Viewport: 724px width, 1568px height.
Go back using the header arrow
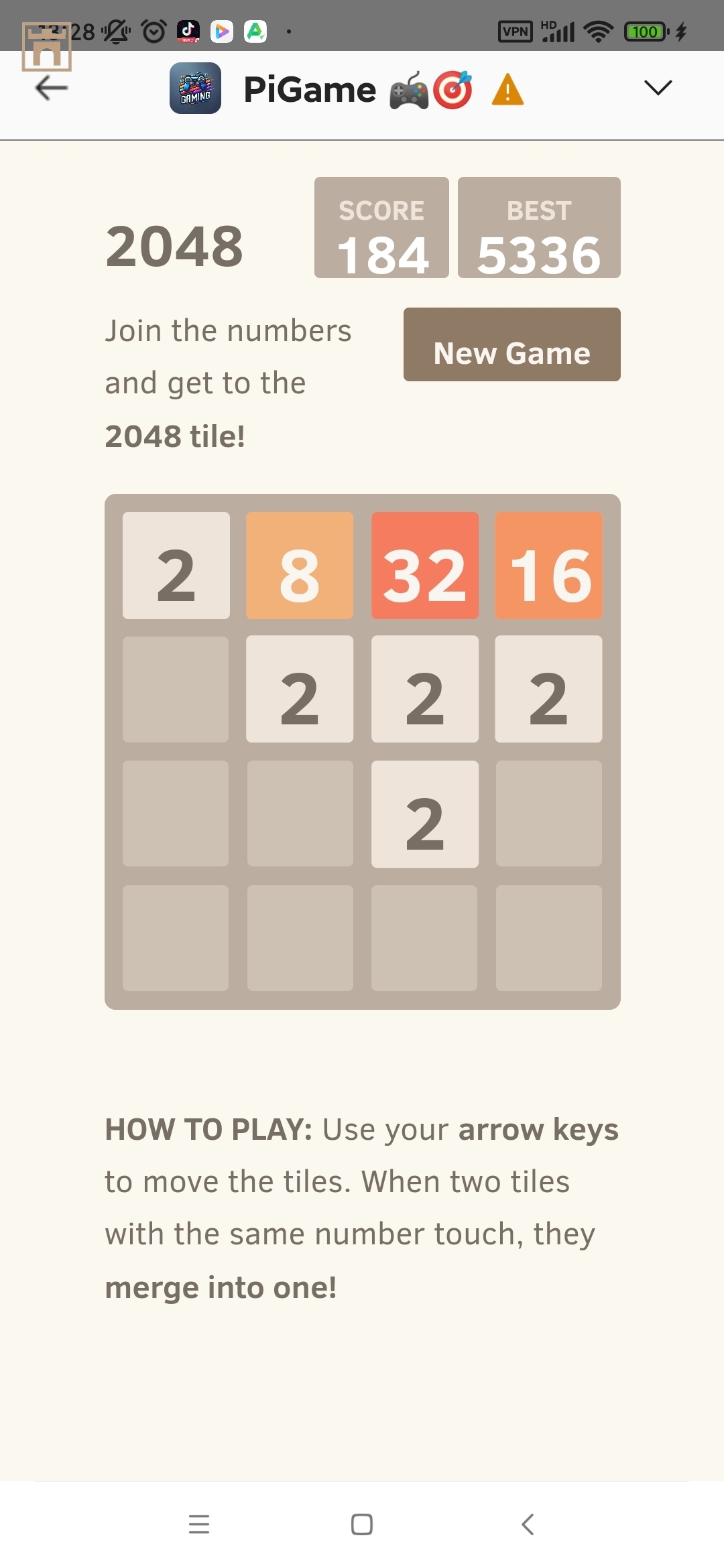pyautogui.click(x=51, y=88)
